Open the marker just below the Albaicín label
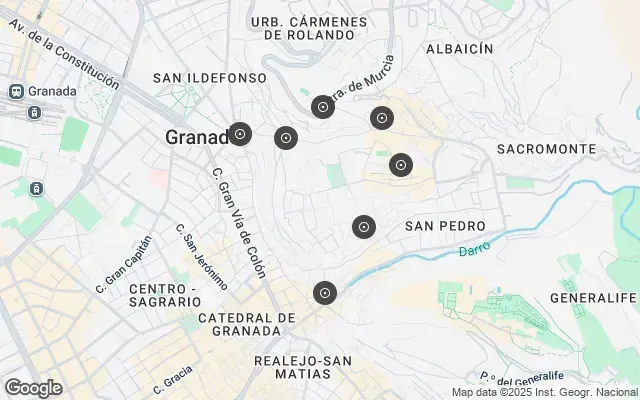Viewport: 640px width, 400px height. [x=381, y=118]
